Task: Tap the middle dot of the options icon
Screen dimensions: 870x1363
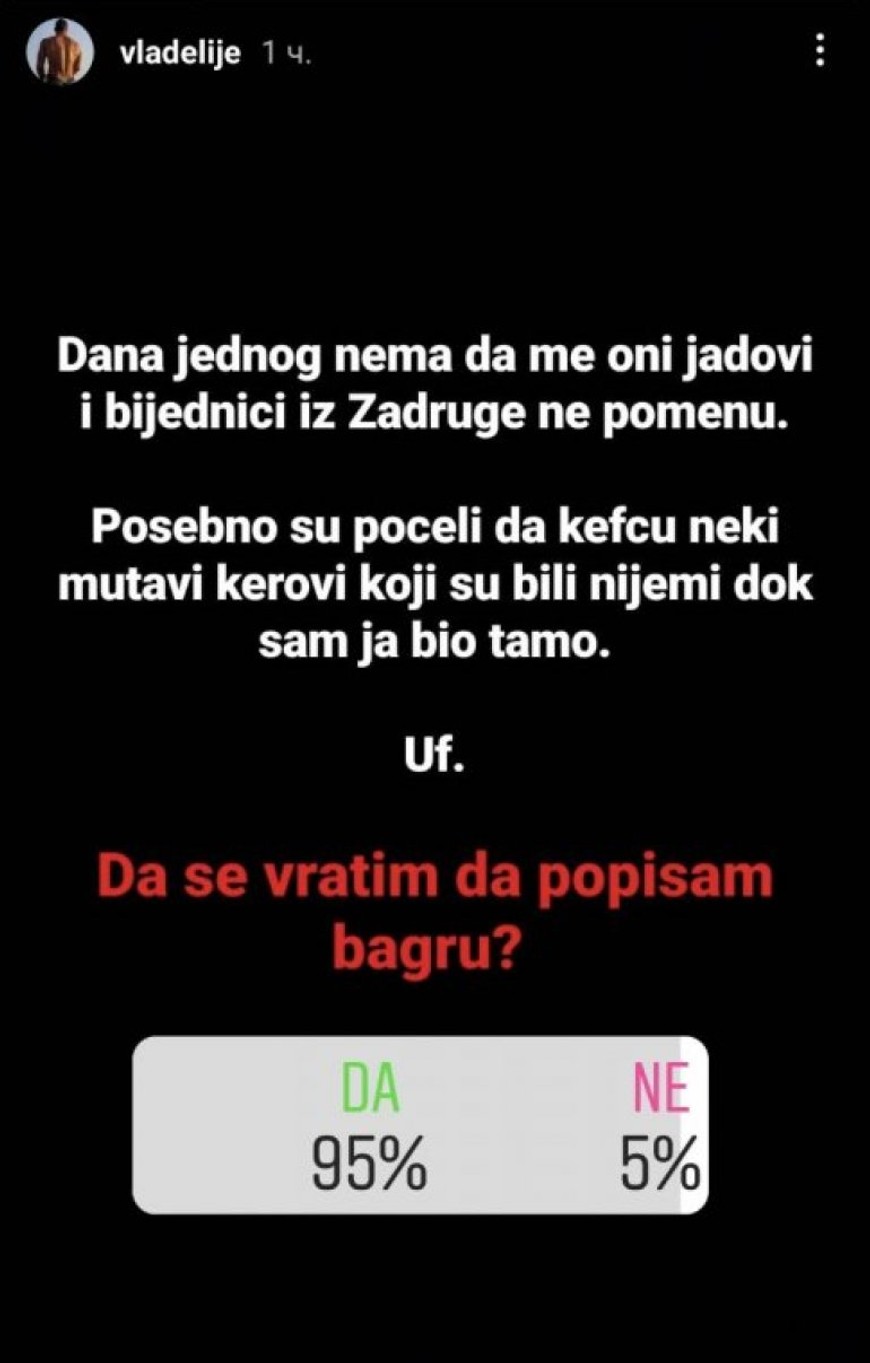Action: 820,50
